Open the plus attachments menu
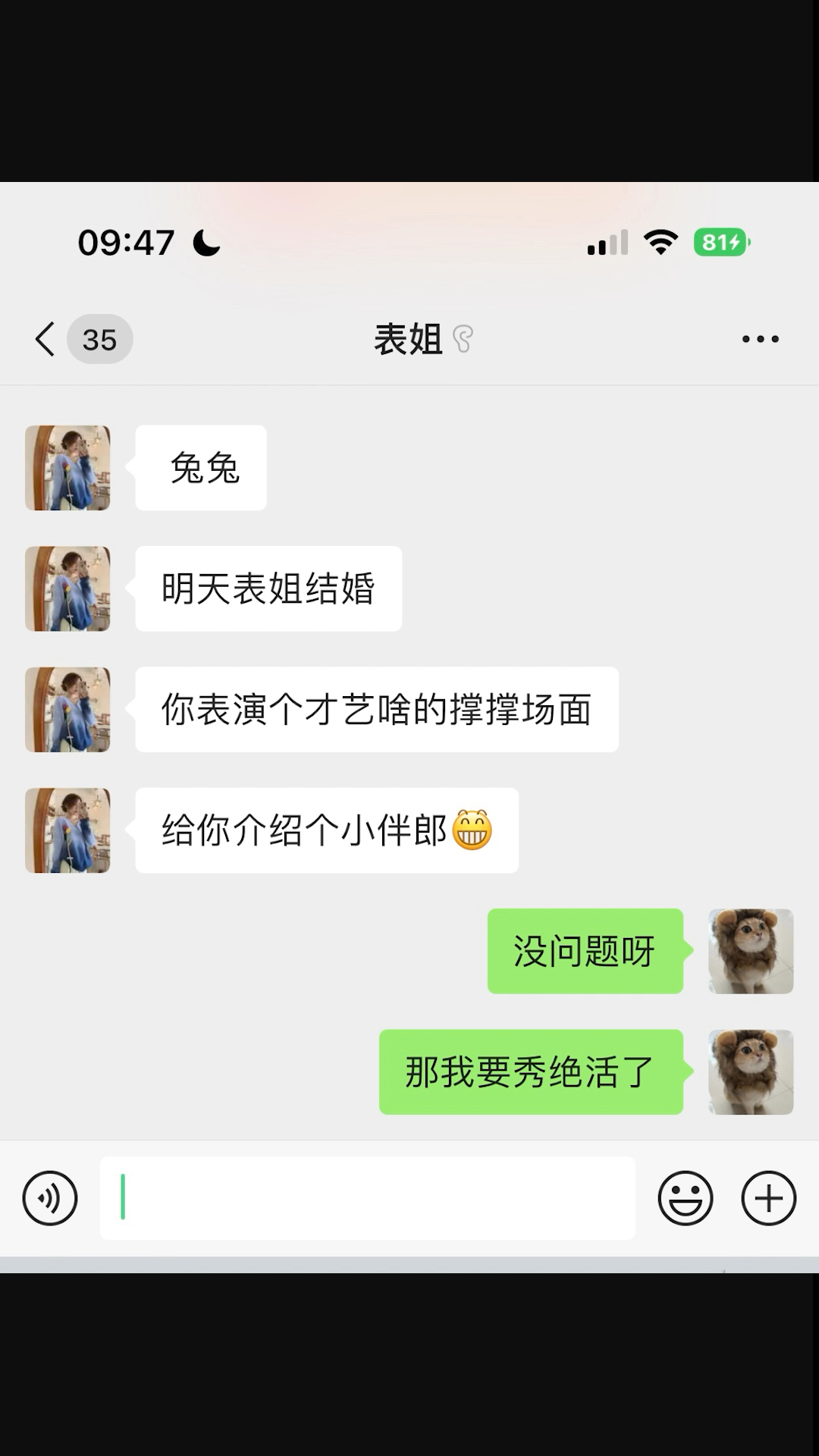This screenshot has height=1456, width=819. pyautogui.click(x=768, y=1198)
